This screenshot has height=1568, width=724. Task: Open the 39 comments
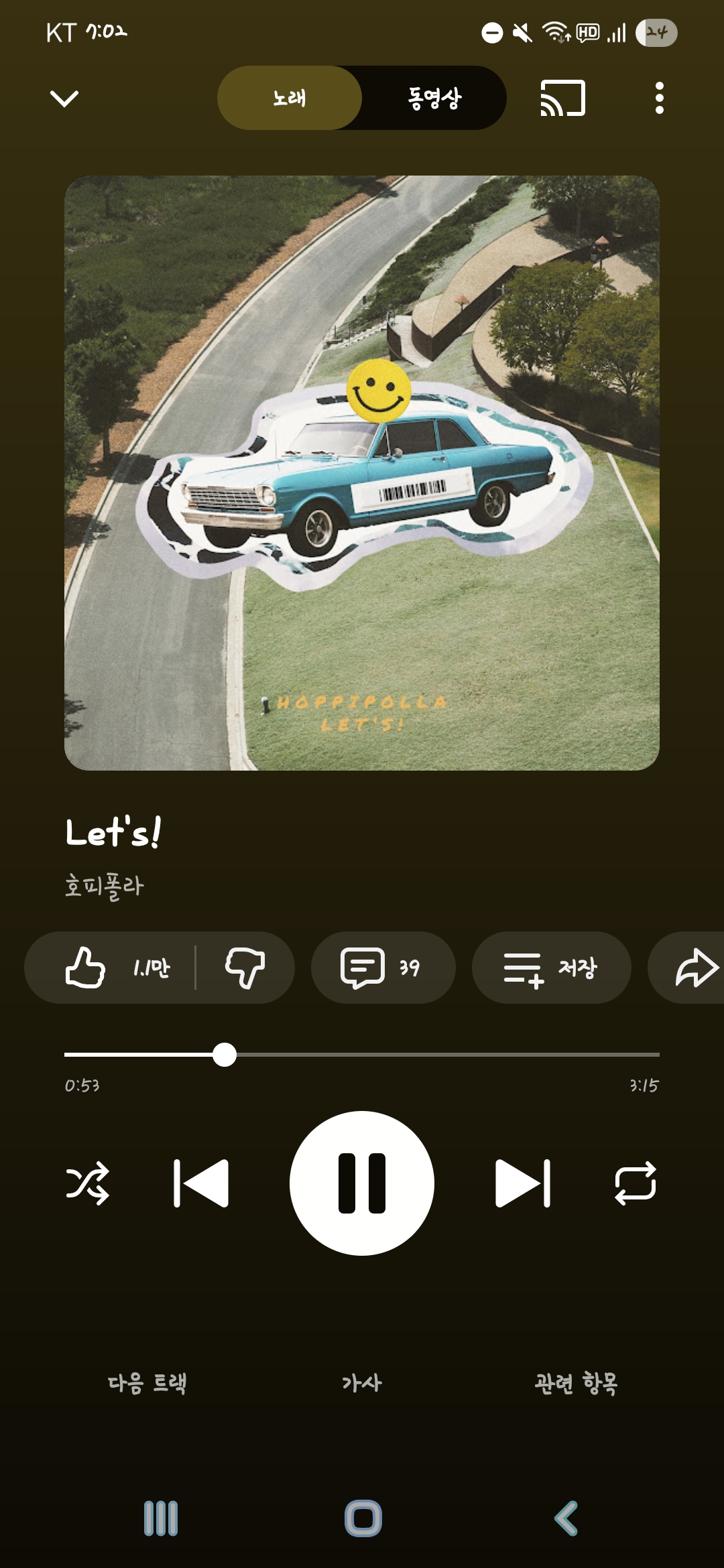coord(382,968)
